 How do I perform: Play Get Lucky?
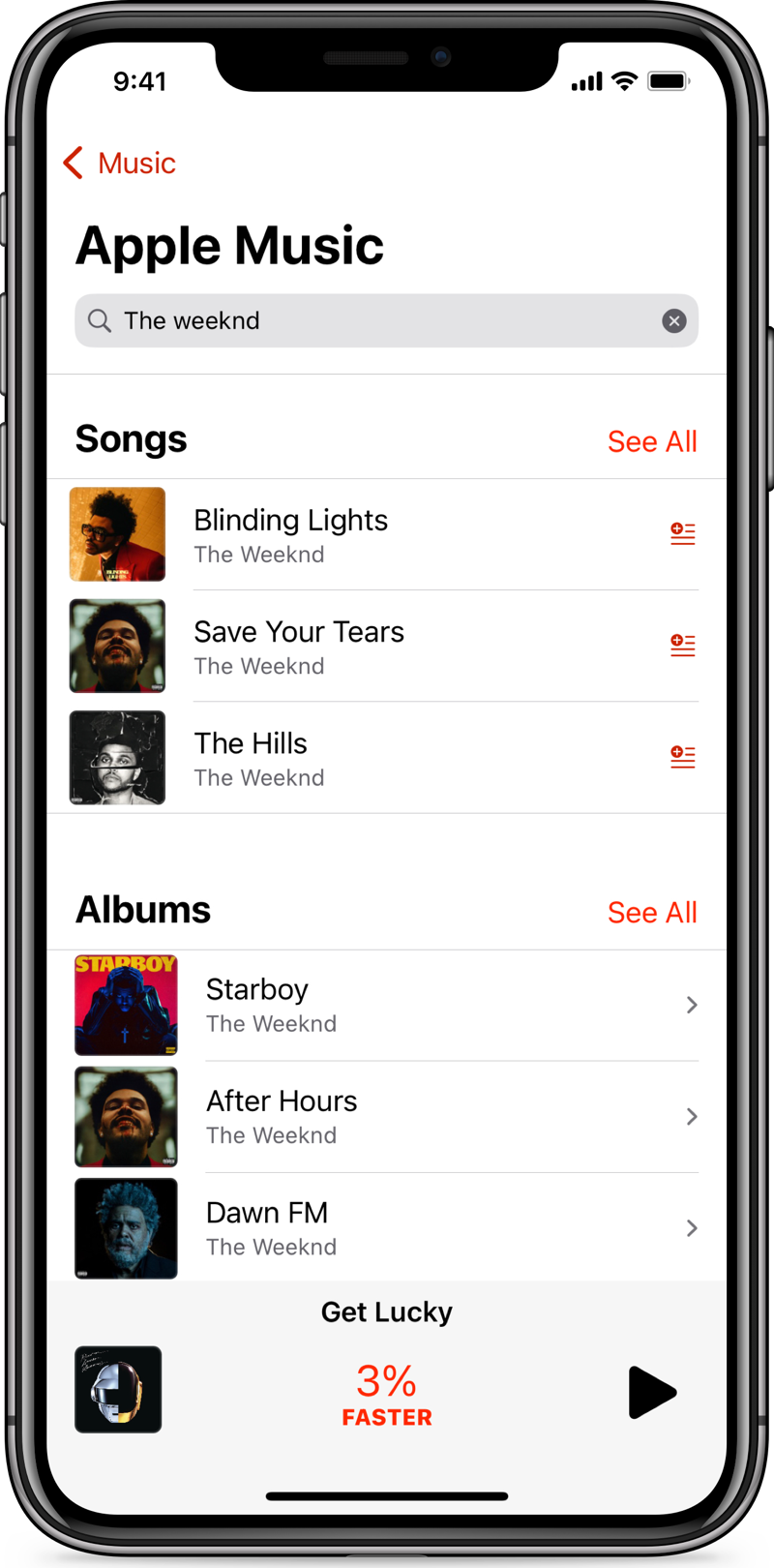point(651,1392)
